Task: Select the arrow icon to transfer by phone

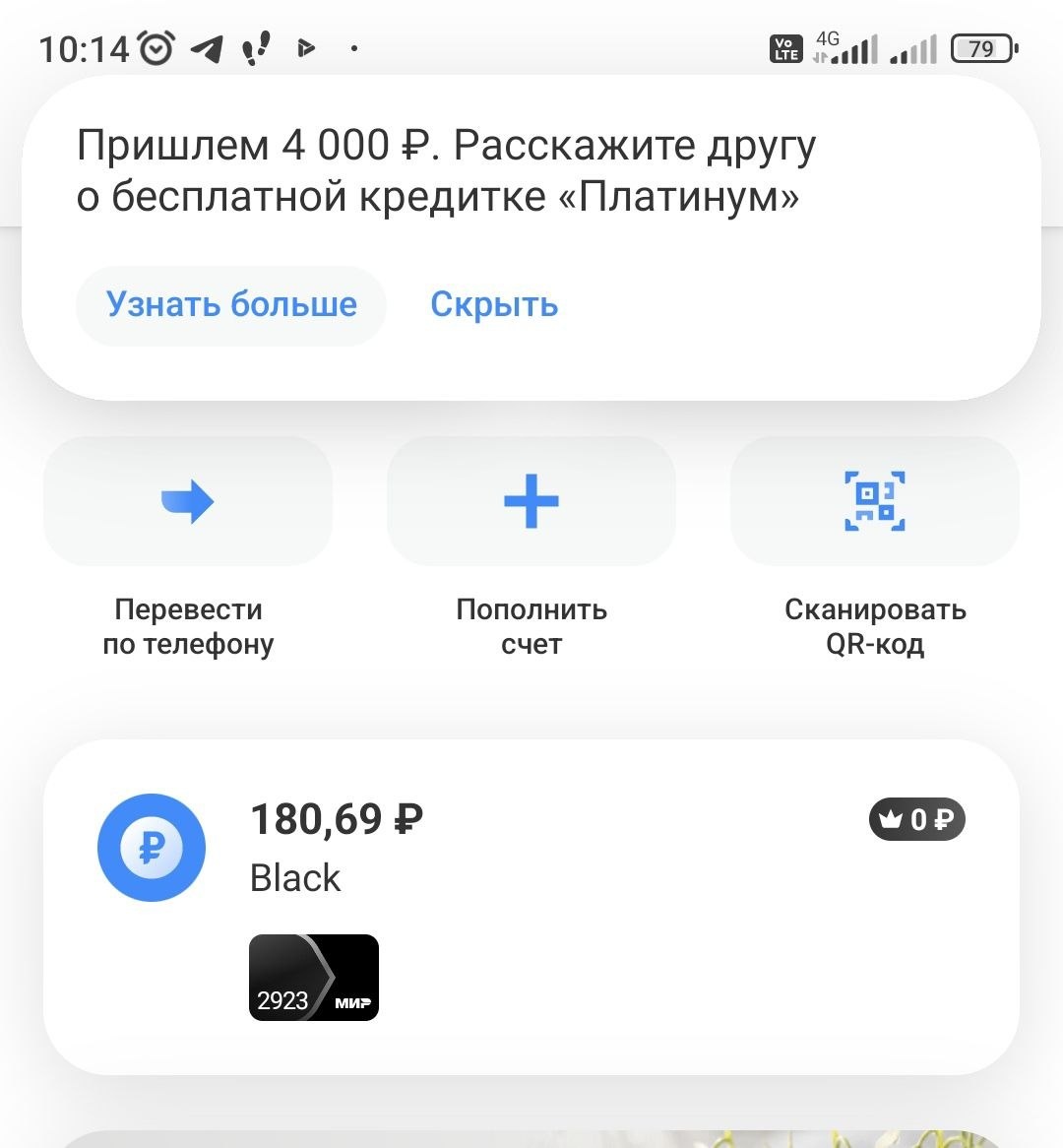Action: [x=187, y=501]
